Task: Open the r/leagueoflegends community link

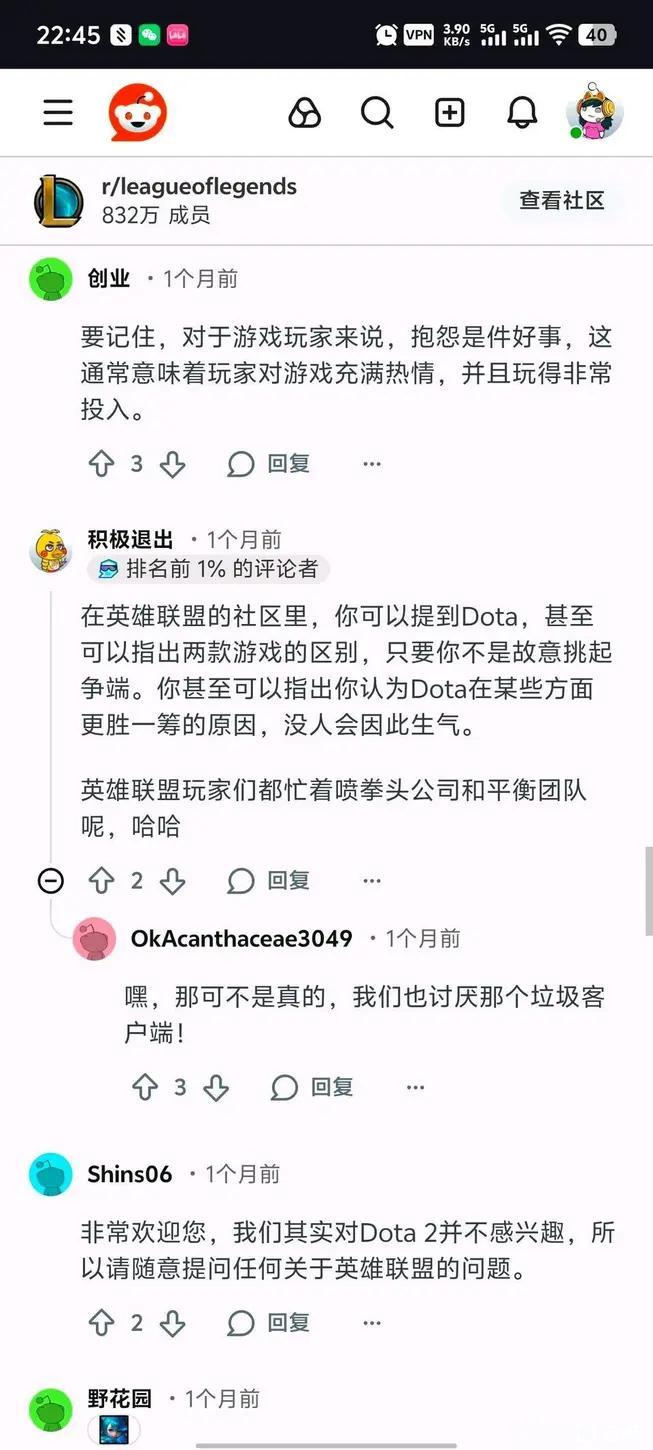Action: click(199, 187)
